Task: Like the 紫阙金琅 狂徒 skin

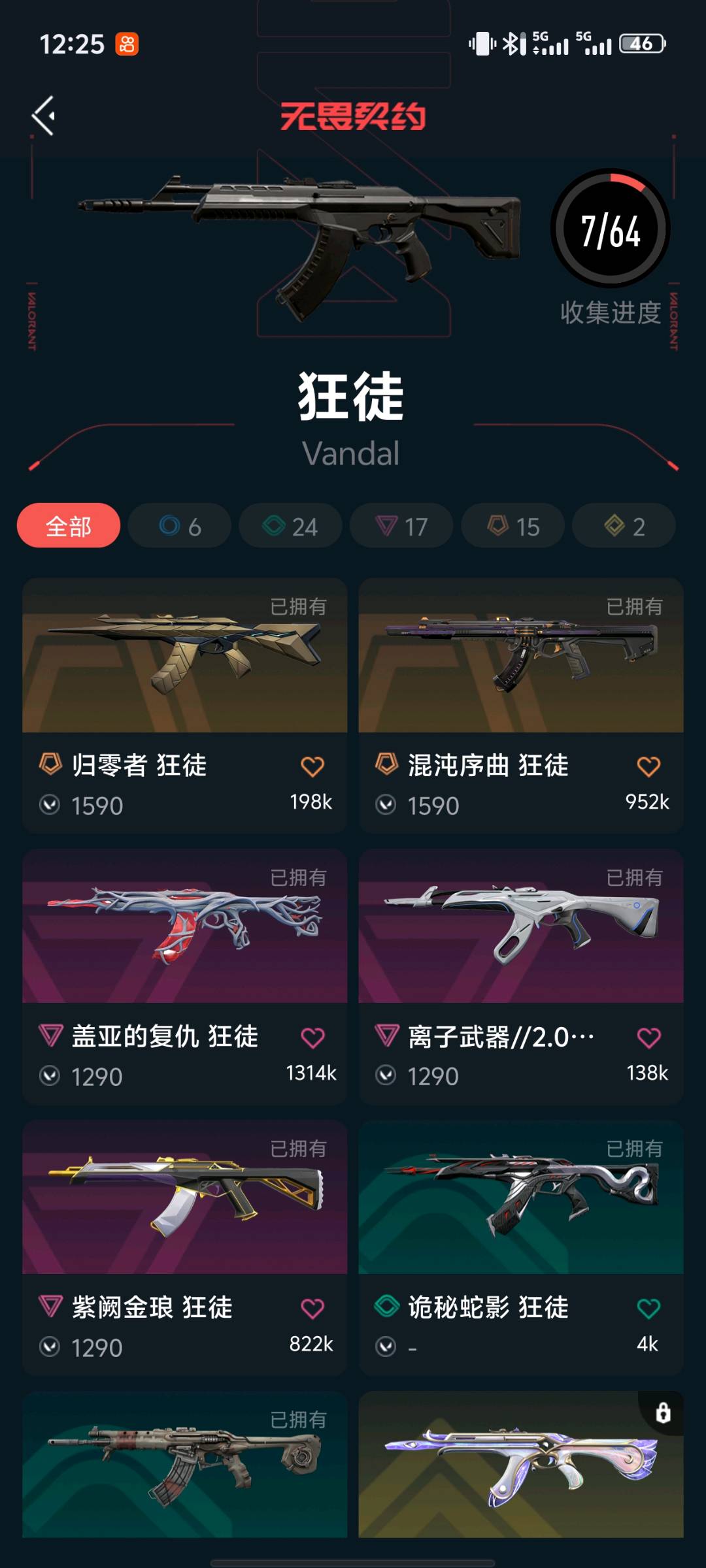Action: point(312,1309)
